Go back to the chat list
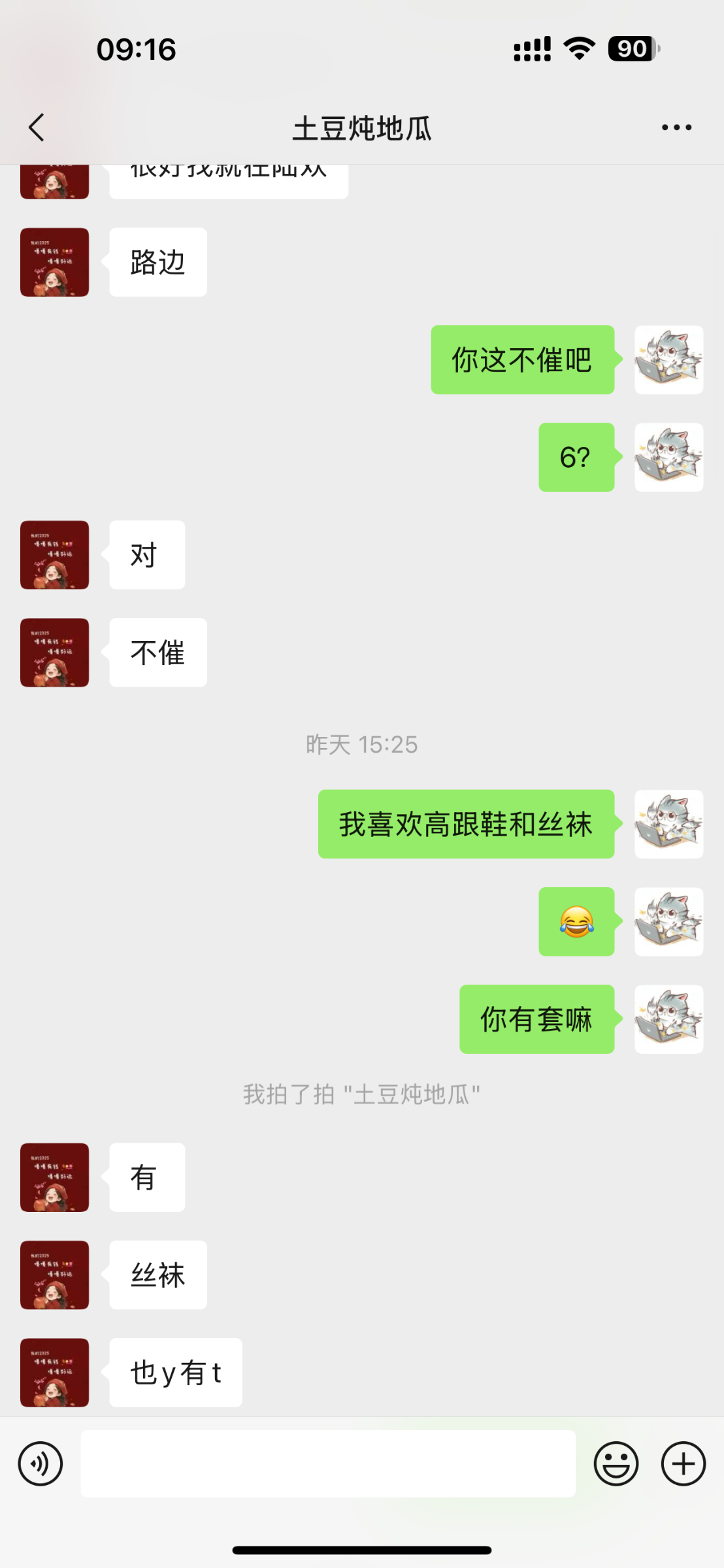Image resolution: width=724 pixels, height=1568 pixels. [x=37, y=127]
